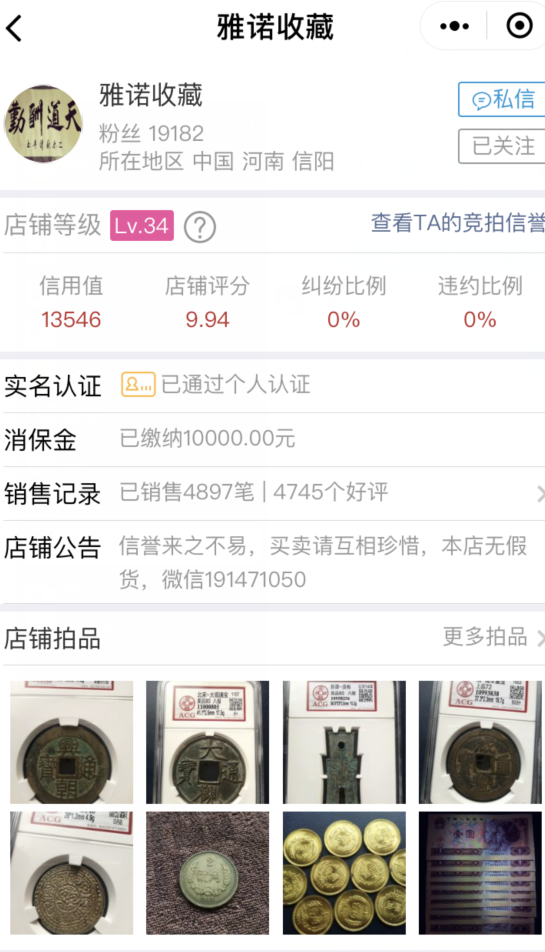View 查看TA的竞拍信誉 auction reputation link
Screen dimensions: 545x952
point(458,223)
